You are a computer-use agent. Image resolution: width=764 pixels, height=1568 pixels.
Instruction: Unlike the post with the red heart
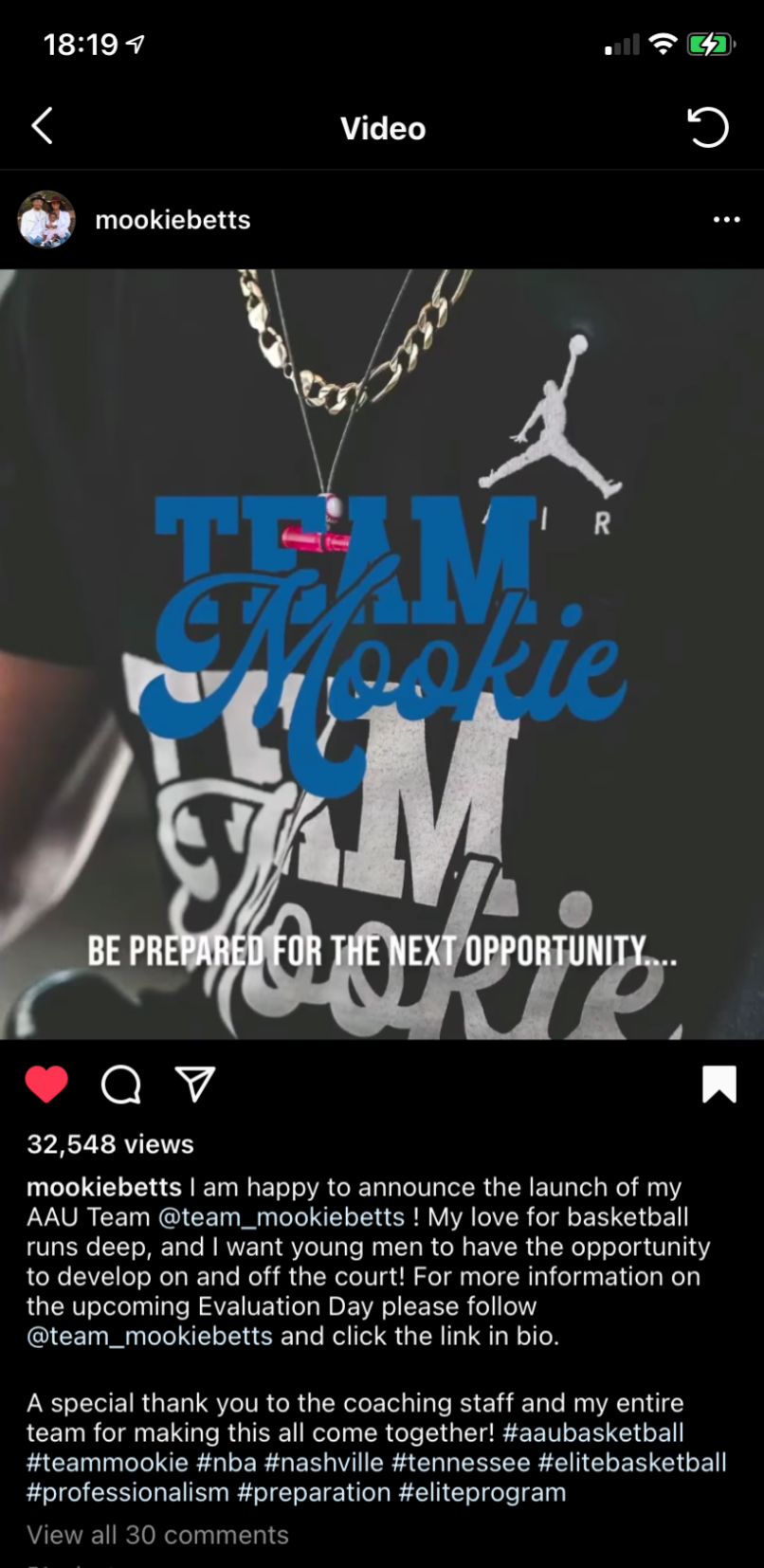46,1085
